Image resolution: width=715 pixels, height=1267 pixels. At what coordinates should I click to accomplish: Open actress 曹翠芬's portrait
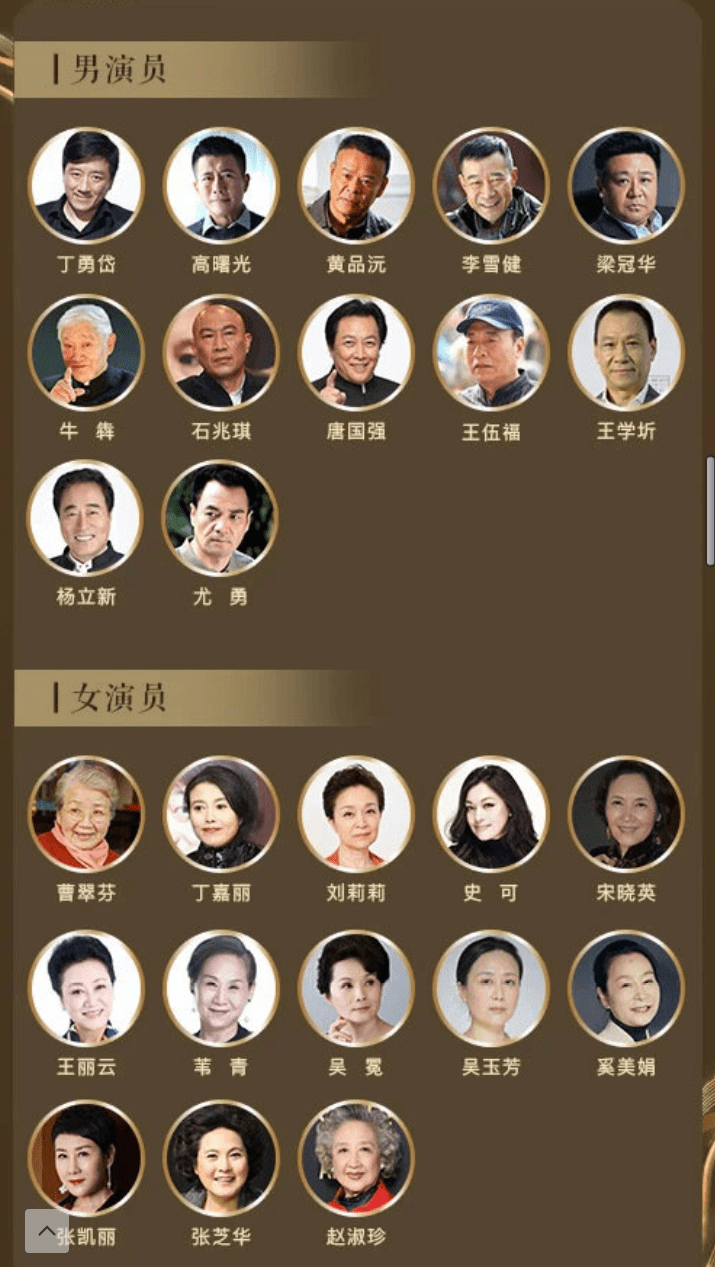(x=86, y=814)
